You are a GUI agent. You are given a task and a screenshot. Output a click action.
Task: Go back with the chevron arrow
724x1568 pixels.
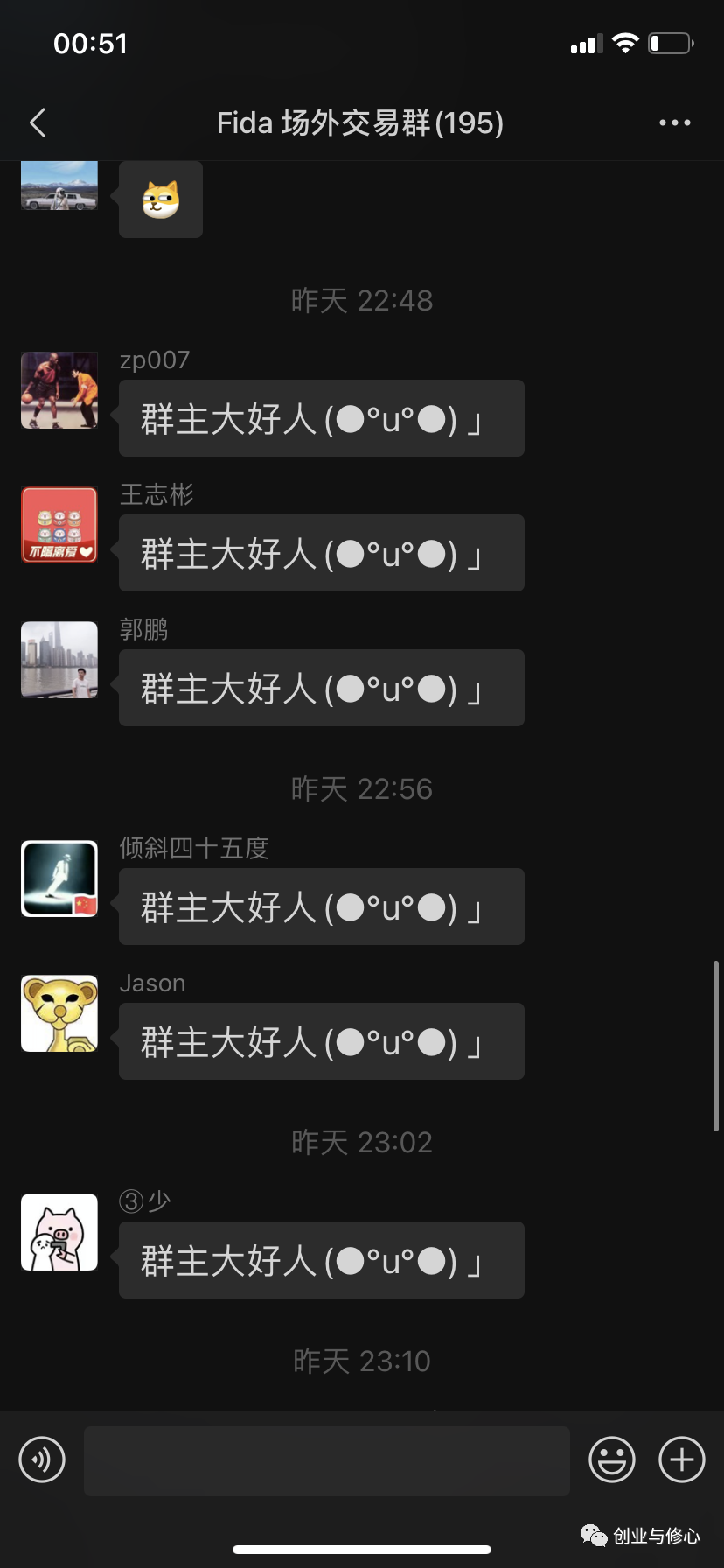pyautogui.click(x=38, y=122)
